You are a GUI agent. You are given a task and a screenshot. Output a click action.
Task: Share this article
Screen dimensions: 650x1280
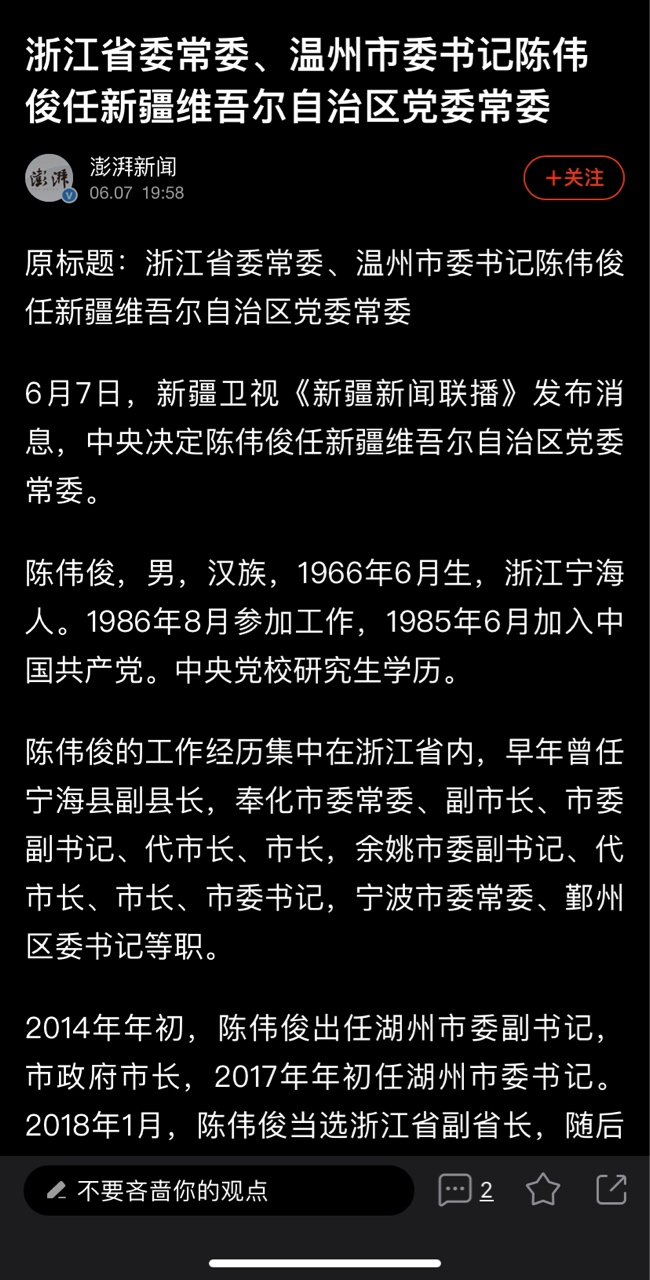coord(611,1189)
